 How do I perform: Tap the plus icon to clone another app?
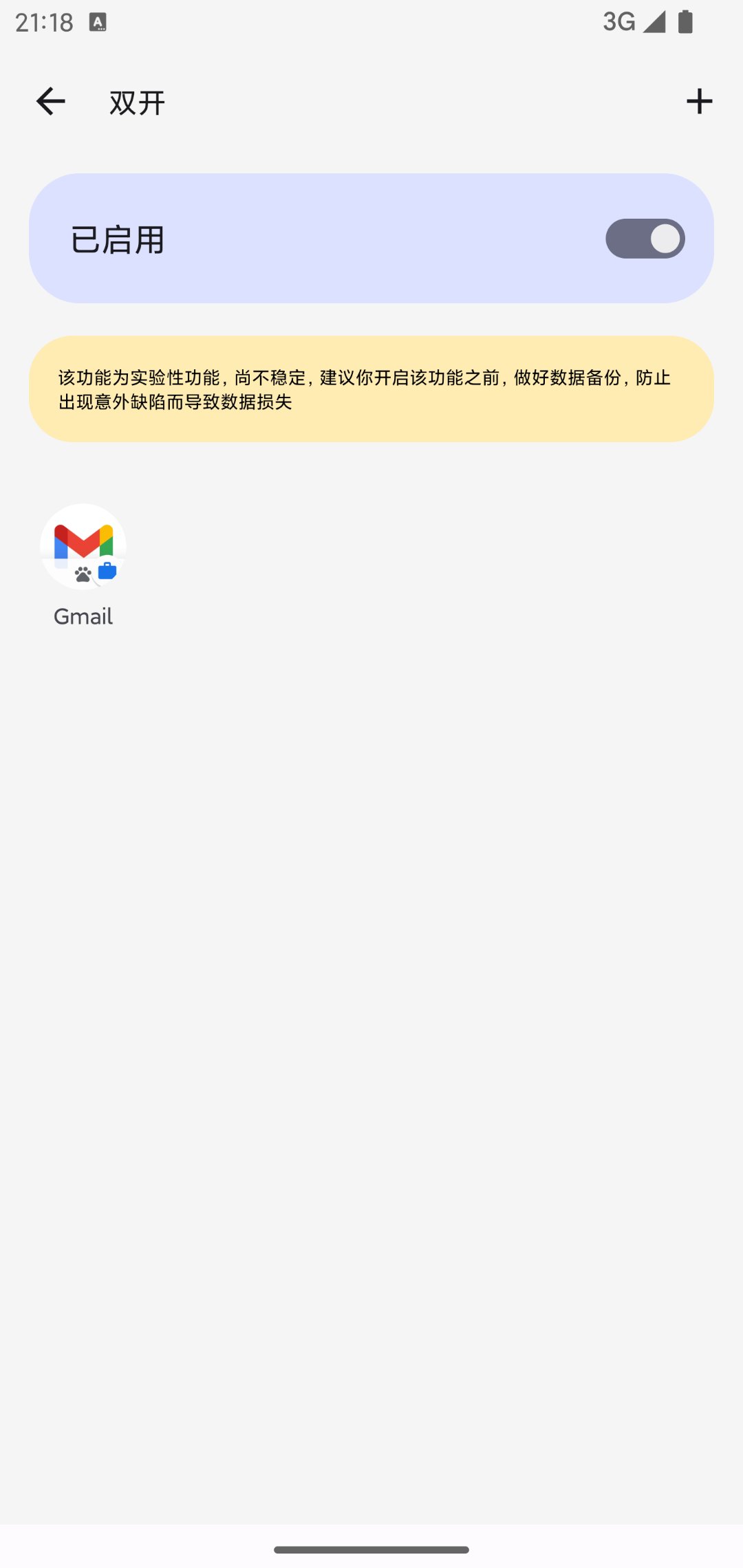(x=699, y=101)
